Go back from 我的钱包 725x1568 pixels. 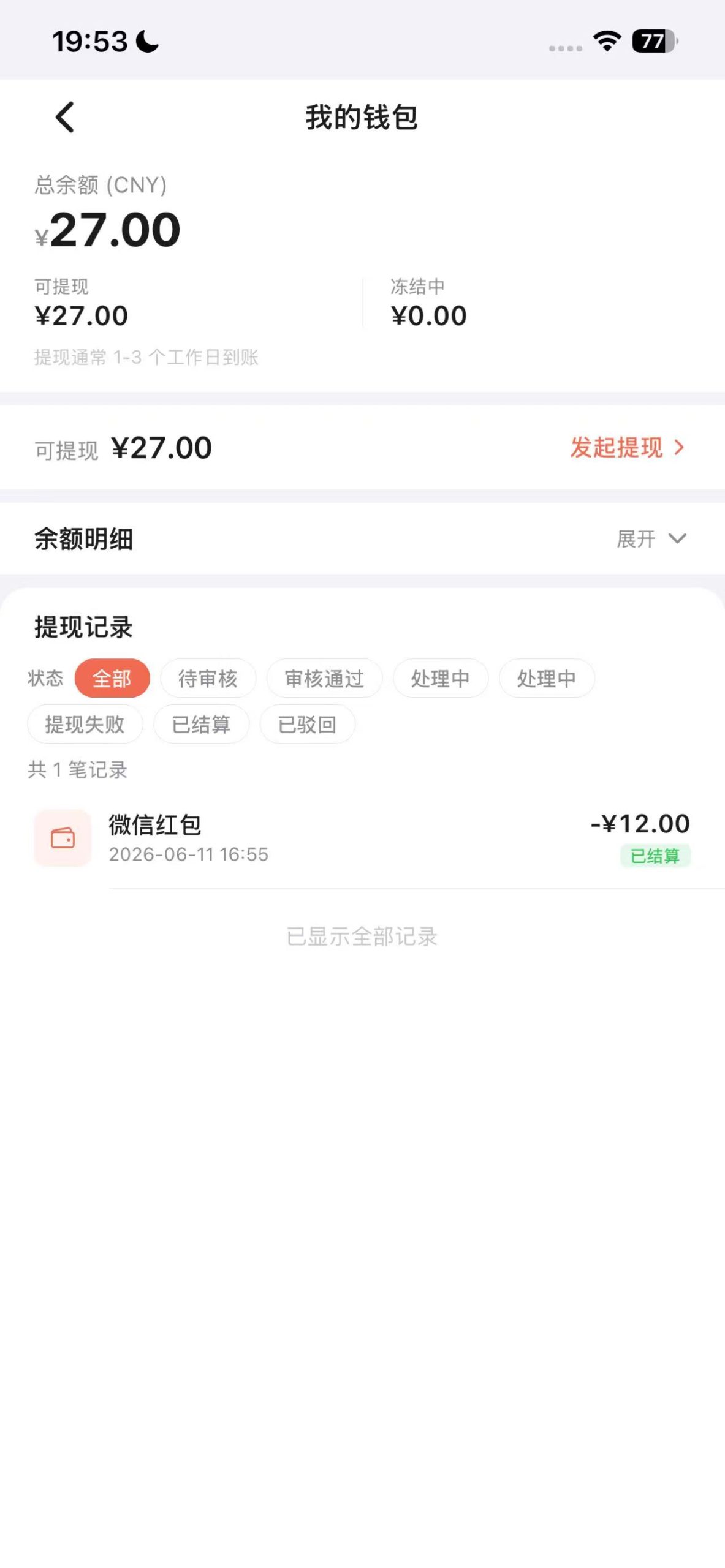(65, 117)
